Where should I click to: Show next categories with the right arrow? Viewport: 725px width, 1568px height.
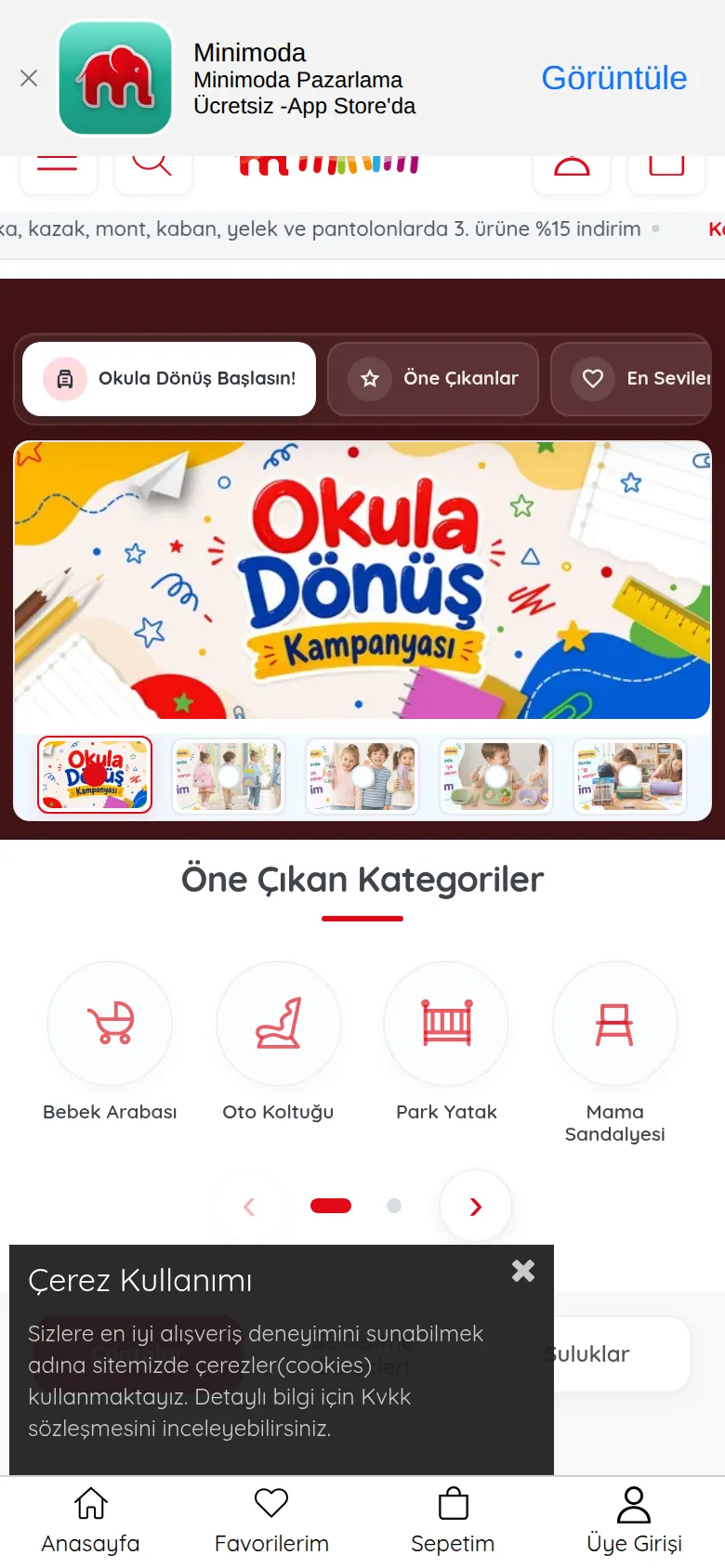pyautogui.click(x=476, y=1206)
